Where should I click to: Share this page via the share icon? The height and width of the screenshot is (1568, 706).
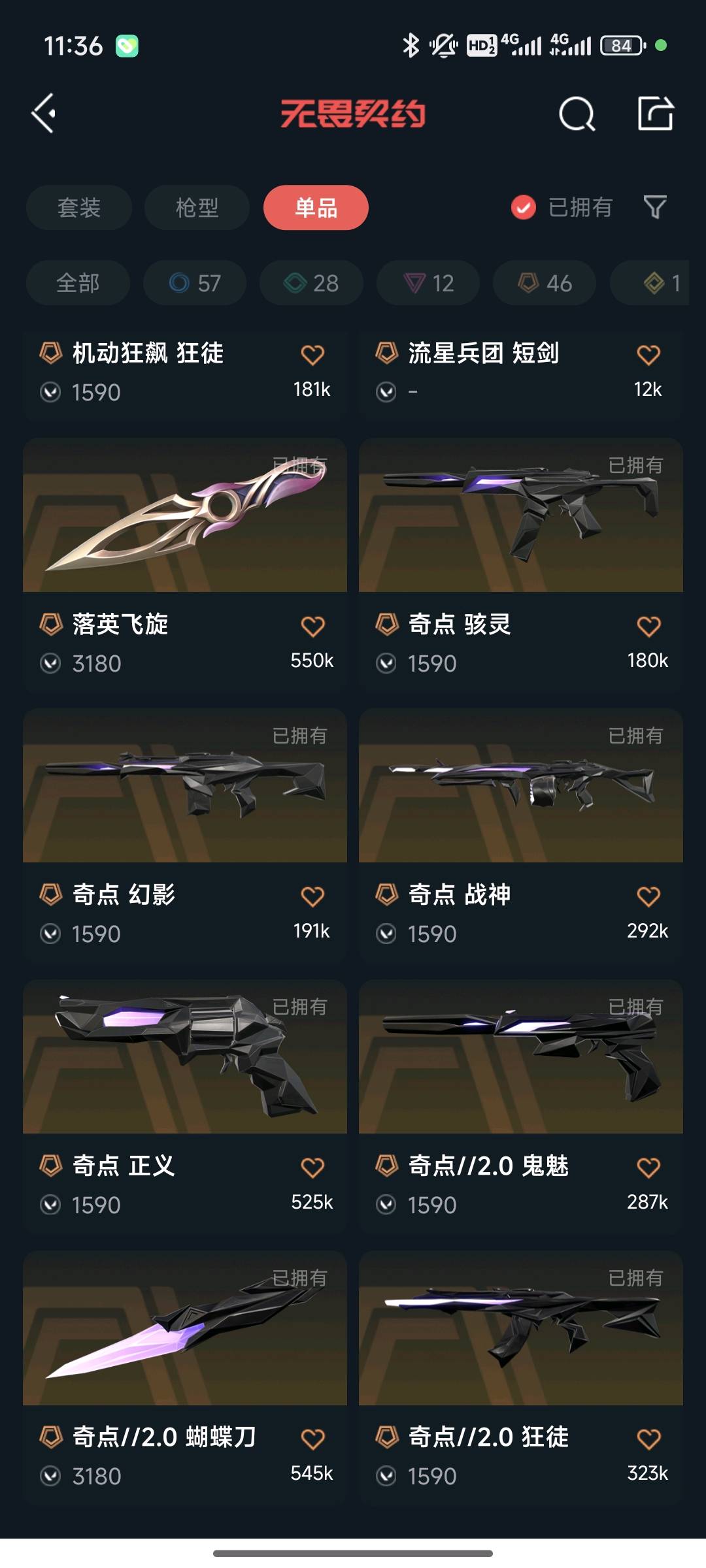point(656,114)
